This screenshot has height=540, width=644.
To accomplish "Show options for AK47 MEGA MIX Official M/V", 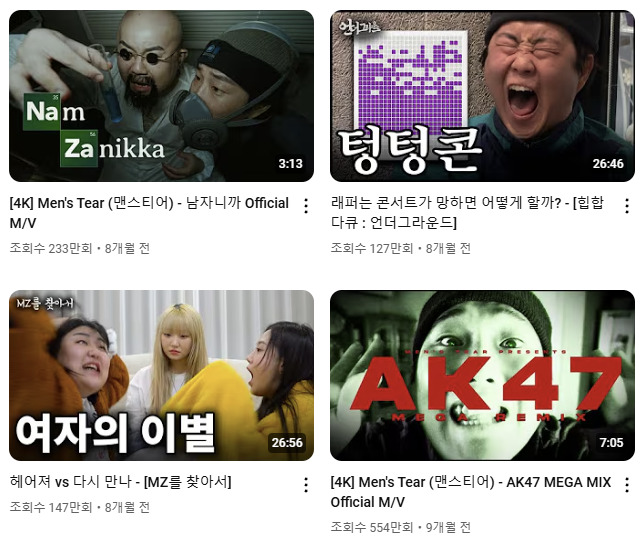I will 627,485.
